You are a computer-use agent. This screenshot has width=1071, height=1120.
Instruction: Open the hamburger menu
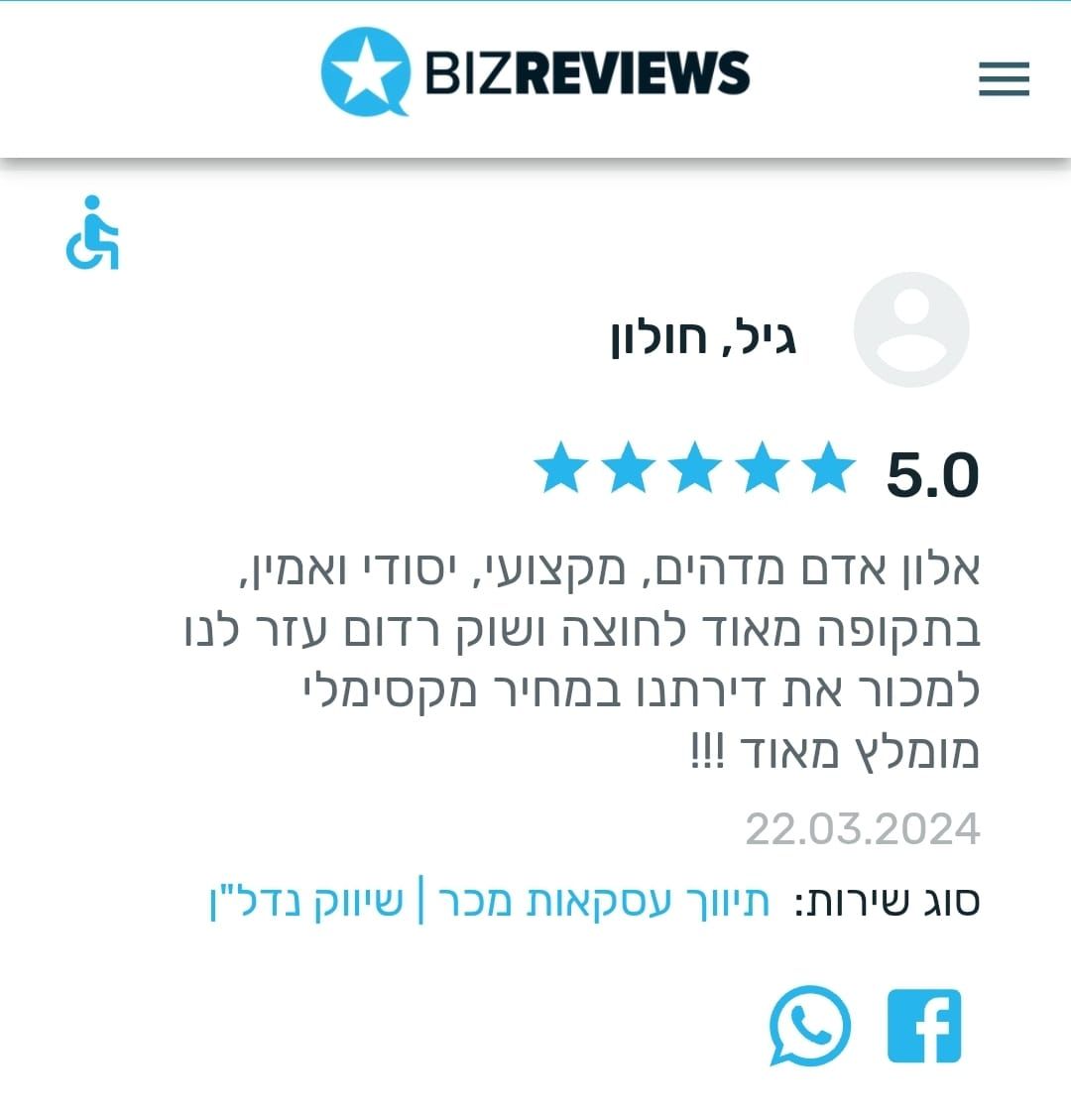point(1004,78)
